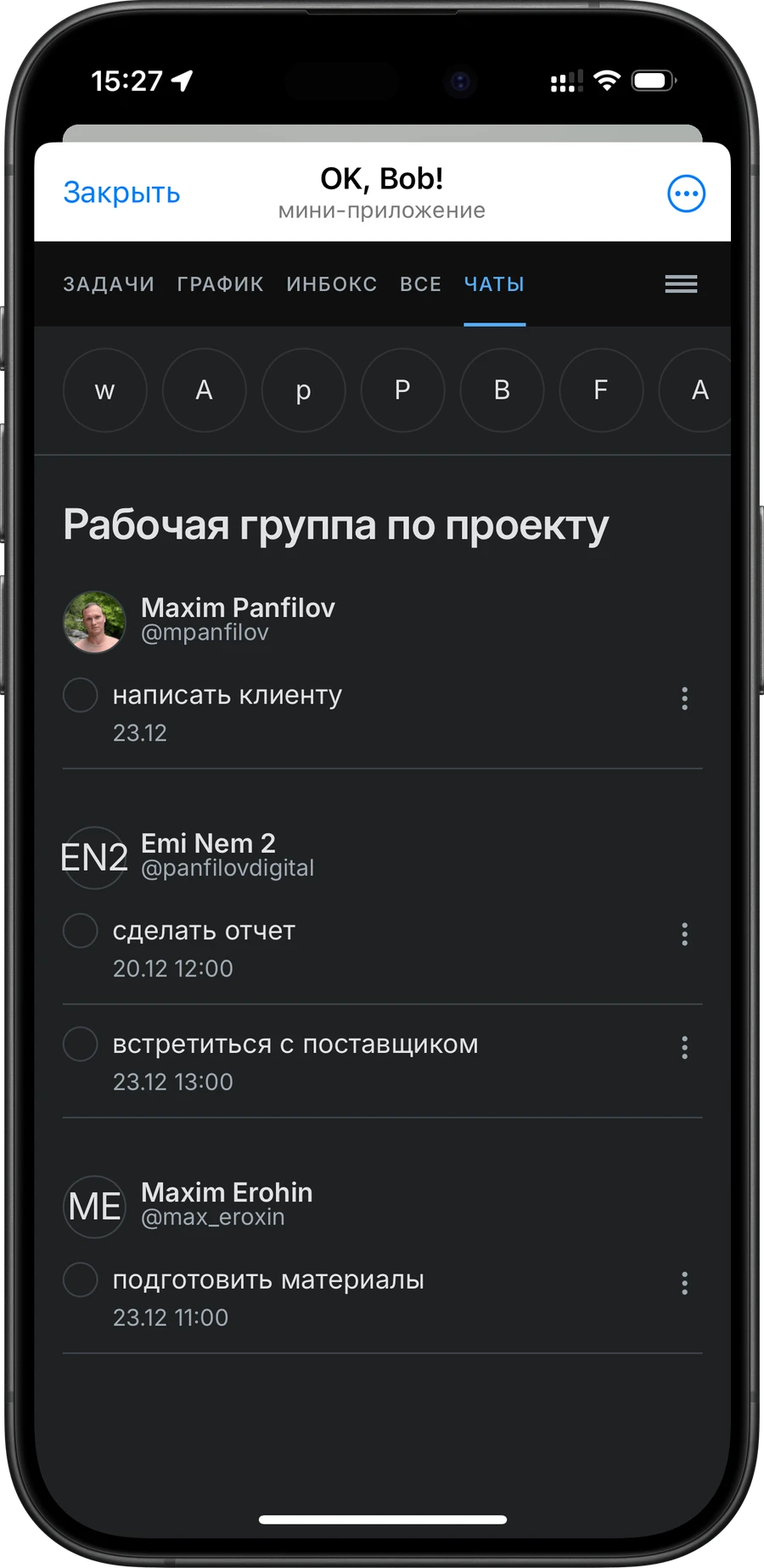The width and height of the screenshot is (764, 1568).
Task: Switch to the ГРАФИК tab
Action: point(220,284)
